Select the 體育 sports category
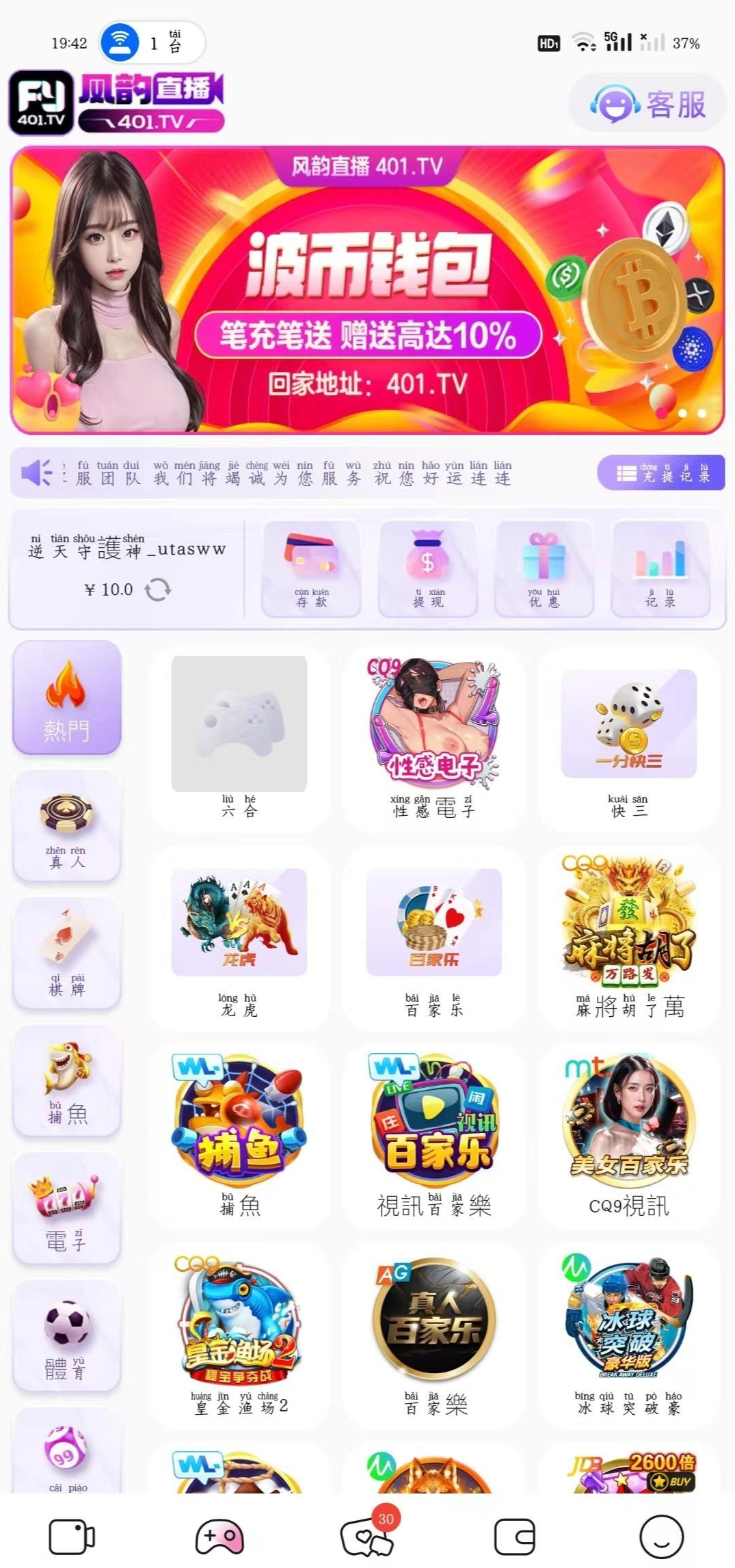The height and width of the screenshot is (1568, 735). coord(66,1337)
